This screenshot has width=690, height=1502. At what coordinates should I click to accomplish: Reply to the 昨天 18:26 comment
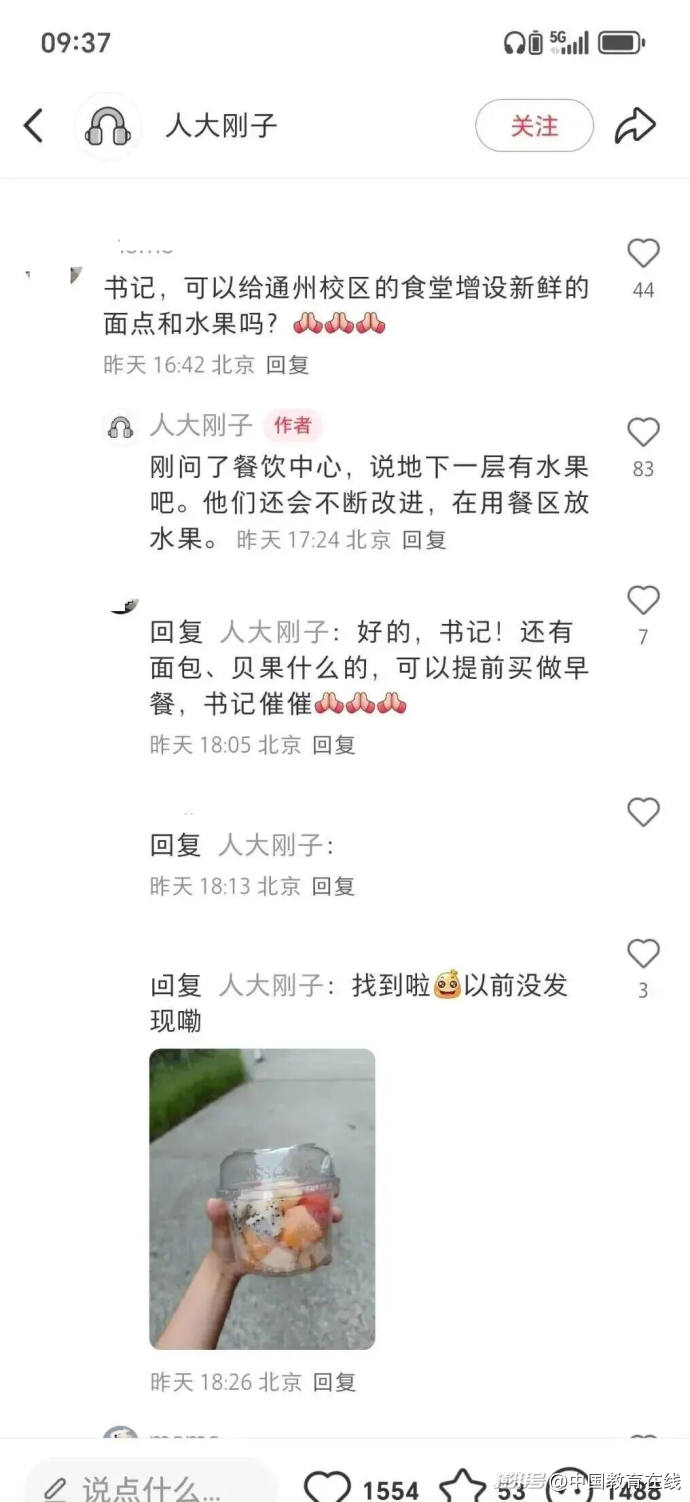[x=334, y=1382]
